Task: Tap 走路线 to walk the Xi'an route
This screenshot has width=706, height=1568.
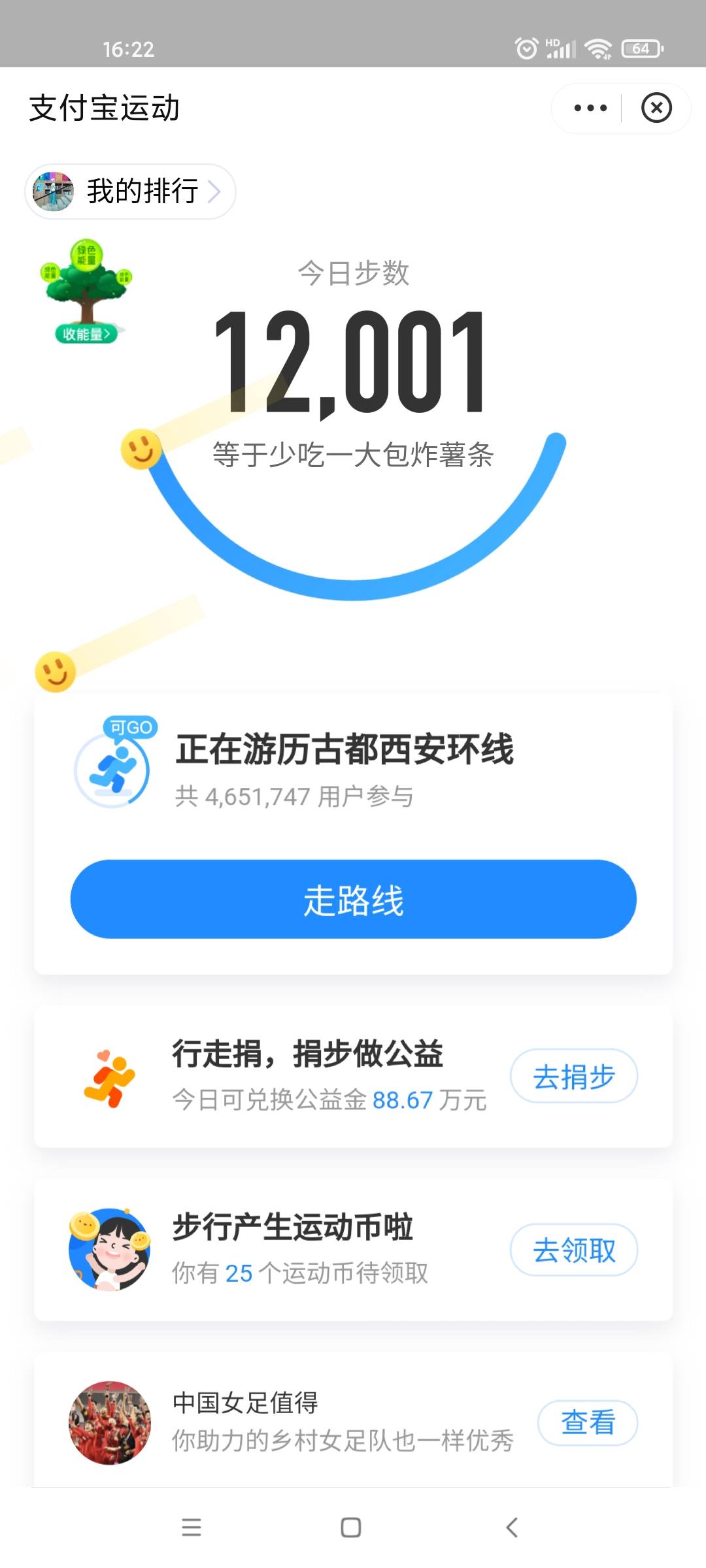Action: 353,899
